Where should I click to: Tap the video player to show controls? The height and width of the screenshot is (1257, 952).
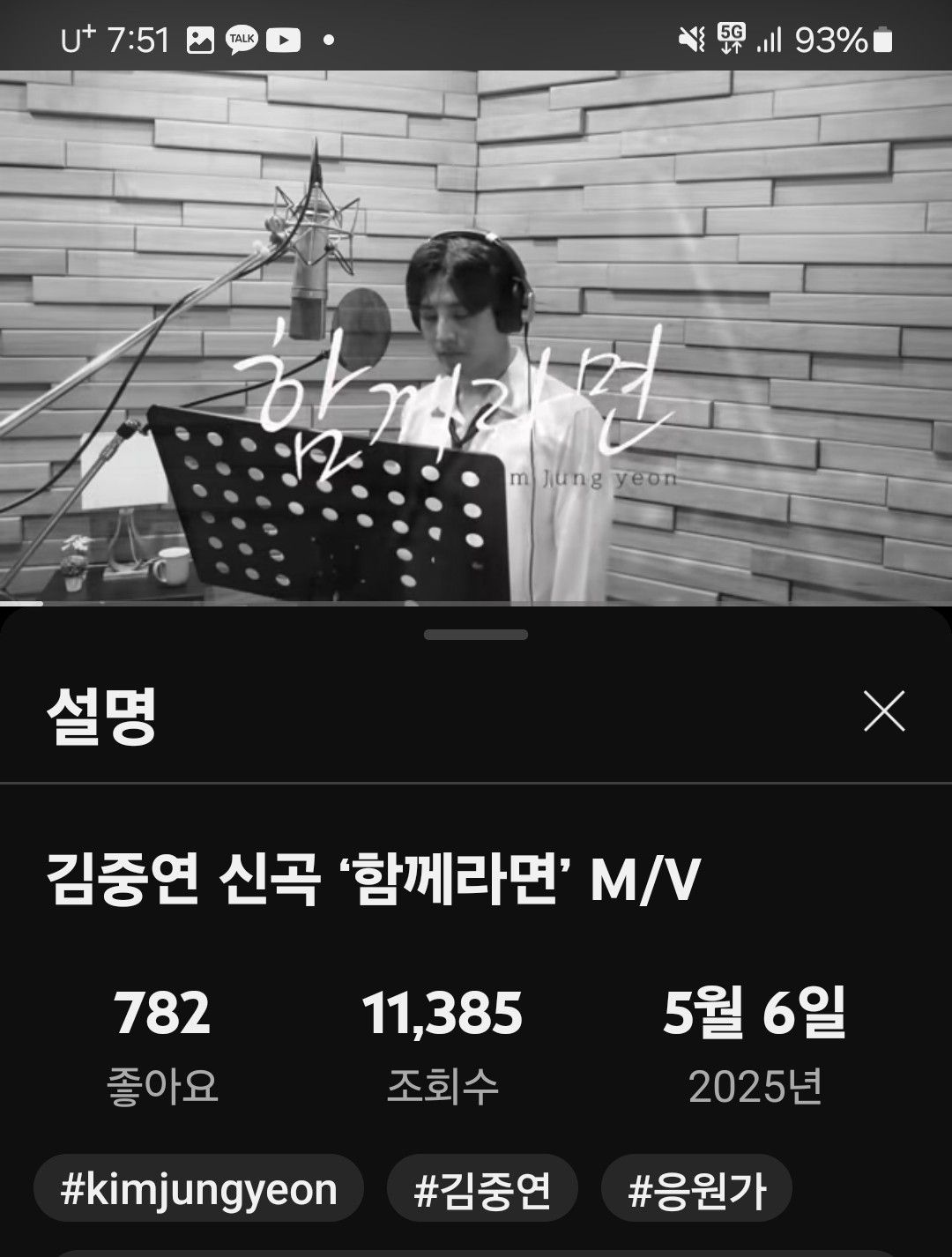pyautogui.click(x=476, y=335)
